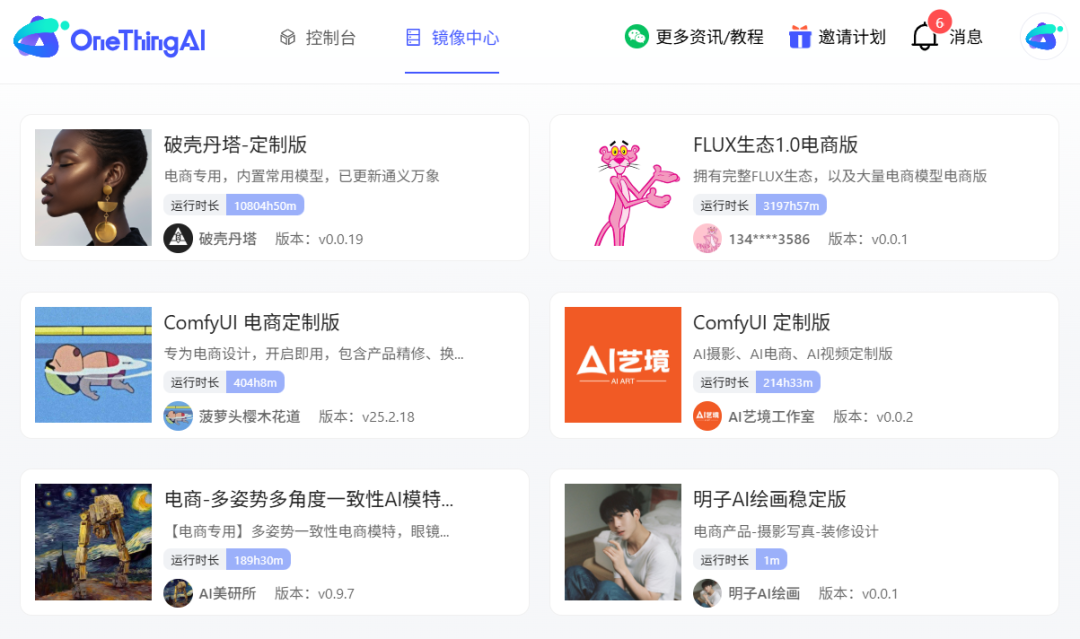This screenshot has height=639, width=1080.
Task: Switch to the 镜像中心 tab
Action: [x=452, y=38]
